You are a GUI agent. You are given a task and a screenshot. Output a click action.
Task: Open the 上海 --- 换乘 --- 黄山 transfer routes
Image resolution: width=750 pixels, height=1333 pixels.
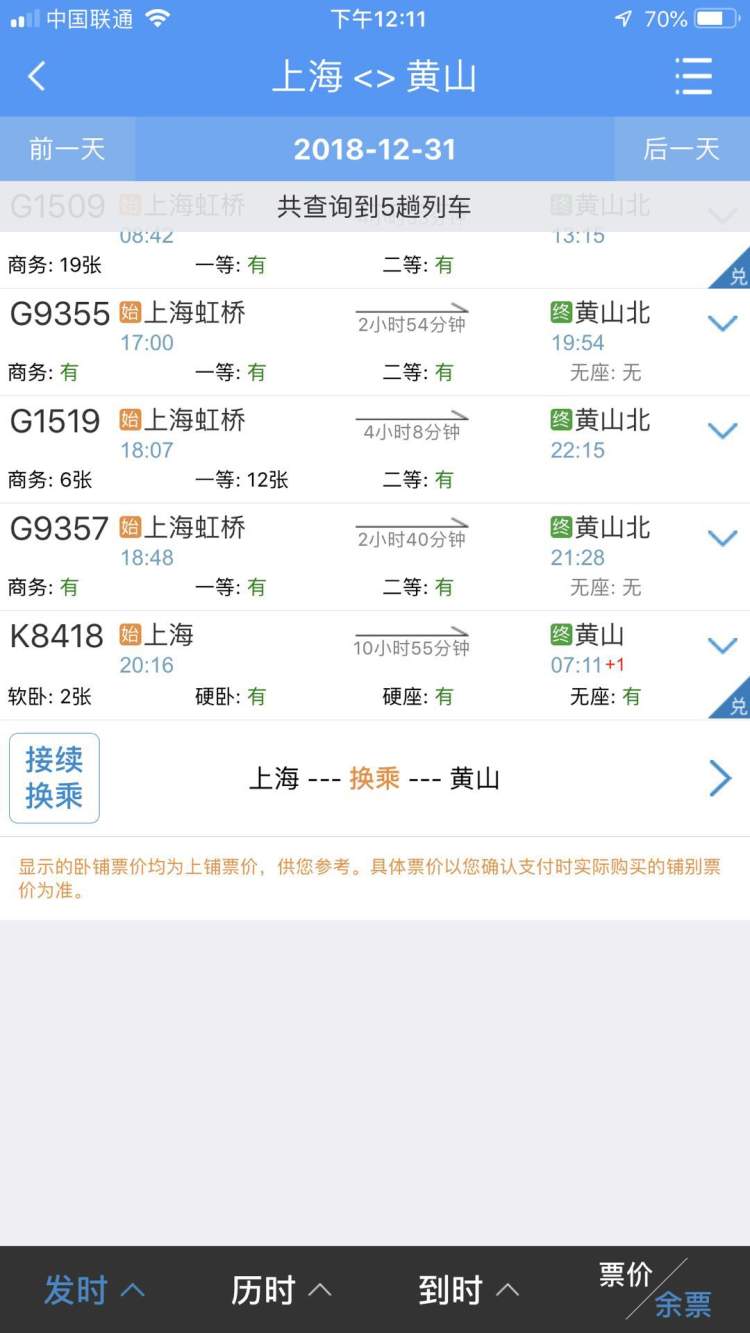(x=375, y=778)
